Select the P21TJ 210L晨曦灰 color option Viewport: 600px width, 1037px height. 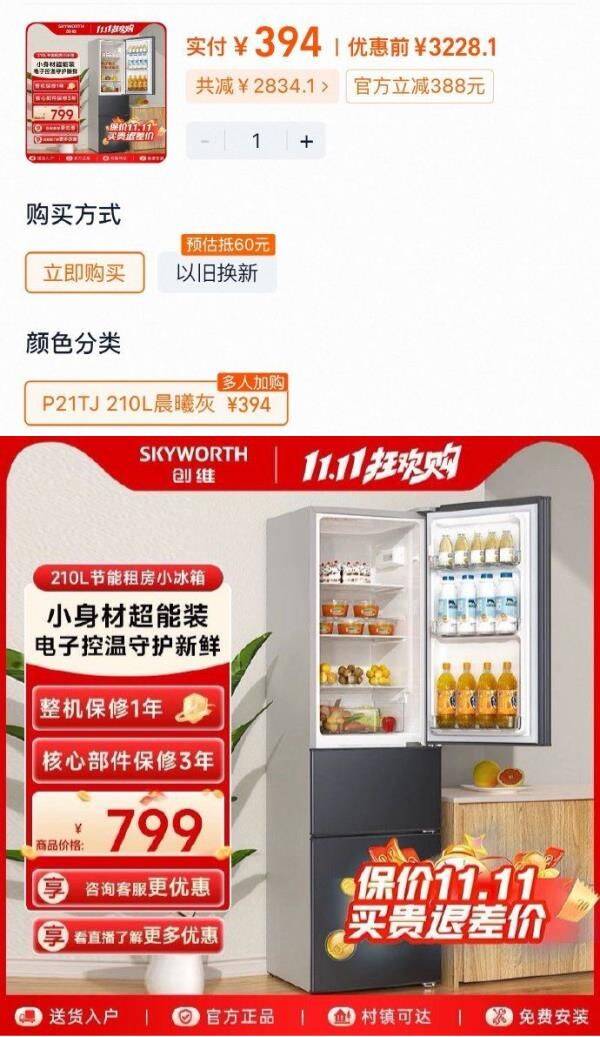tap(156, 405)
